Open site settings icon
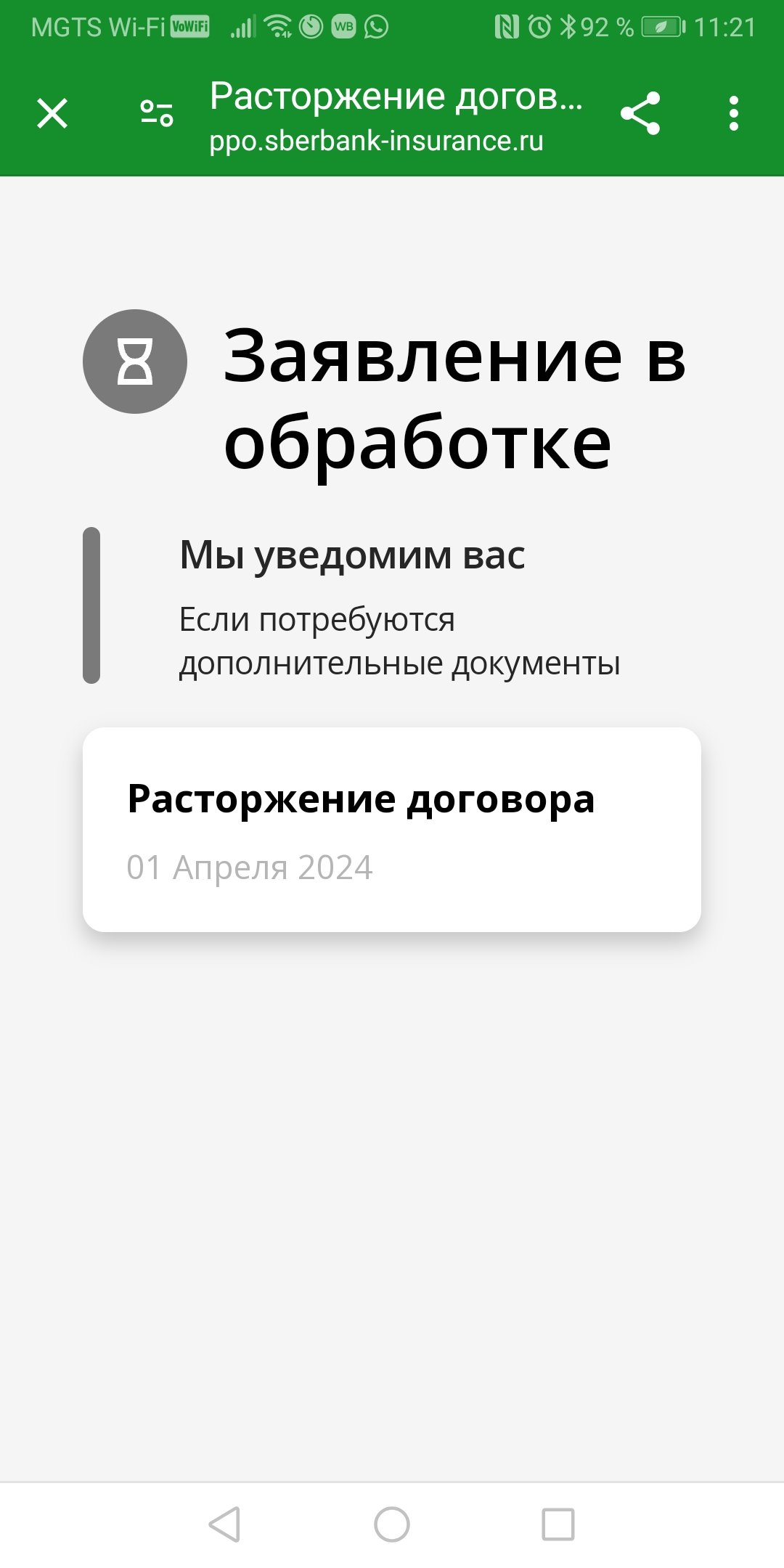This screenshot has height=1568, width=784. tap(157, 114)
